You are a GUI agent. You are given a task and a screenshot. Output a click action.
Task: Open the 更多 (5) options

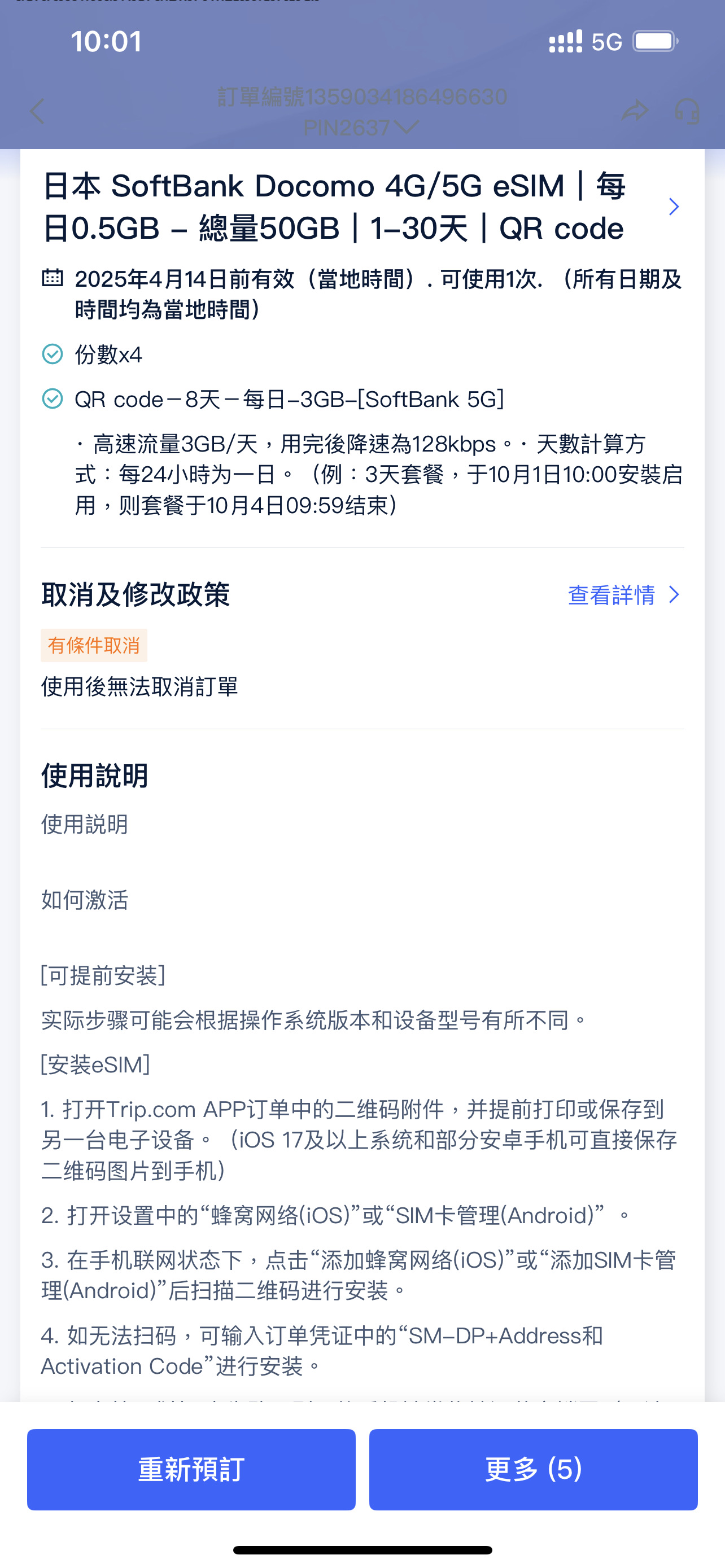tap(533, 1469)
